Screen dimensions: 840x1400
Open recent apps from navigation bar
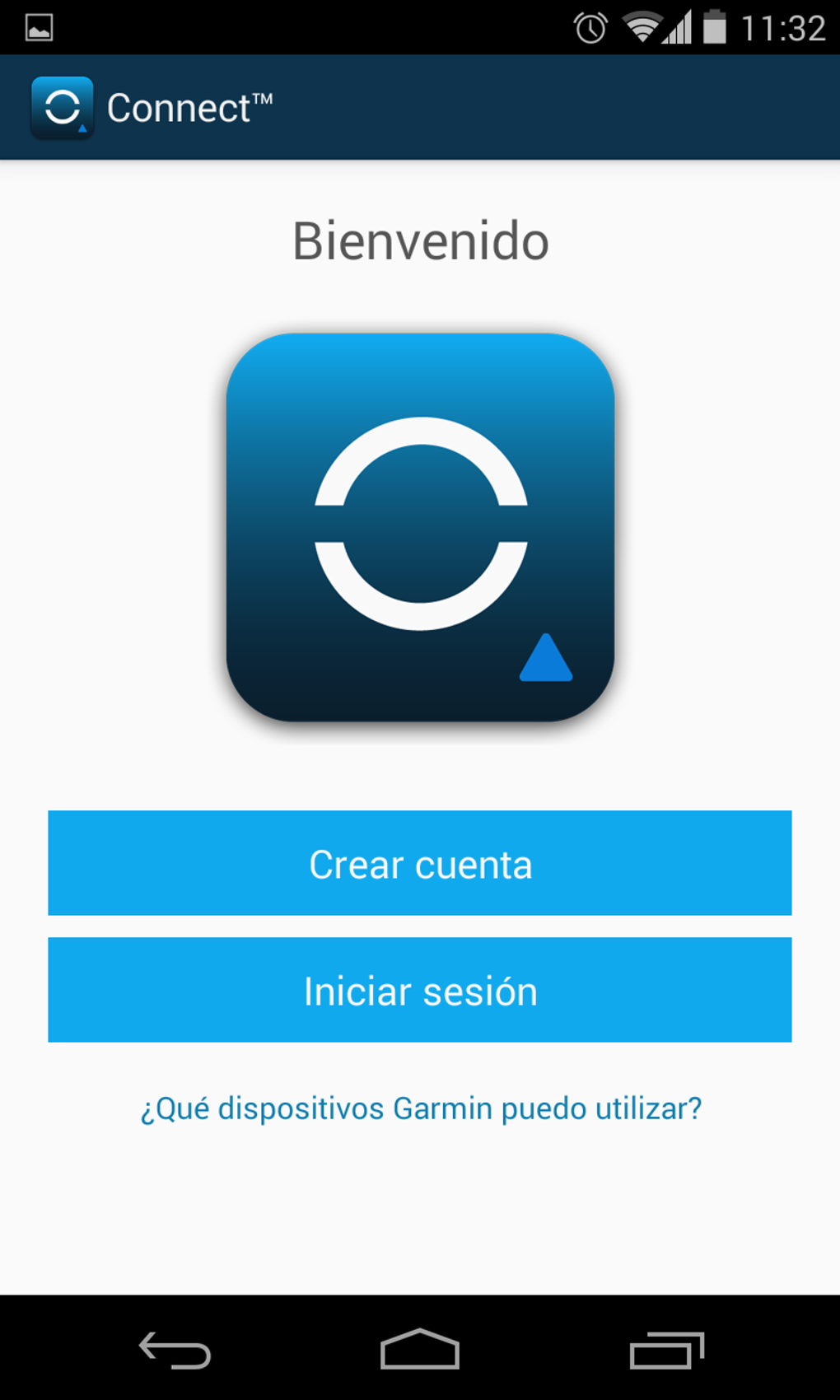666,1349
